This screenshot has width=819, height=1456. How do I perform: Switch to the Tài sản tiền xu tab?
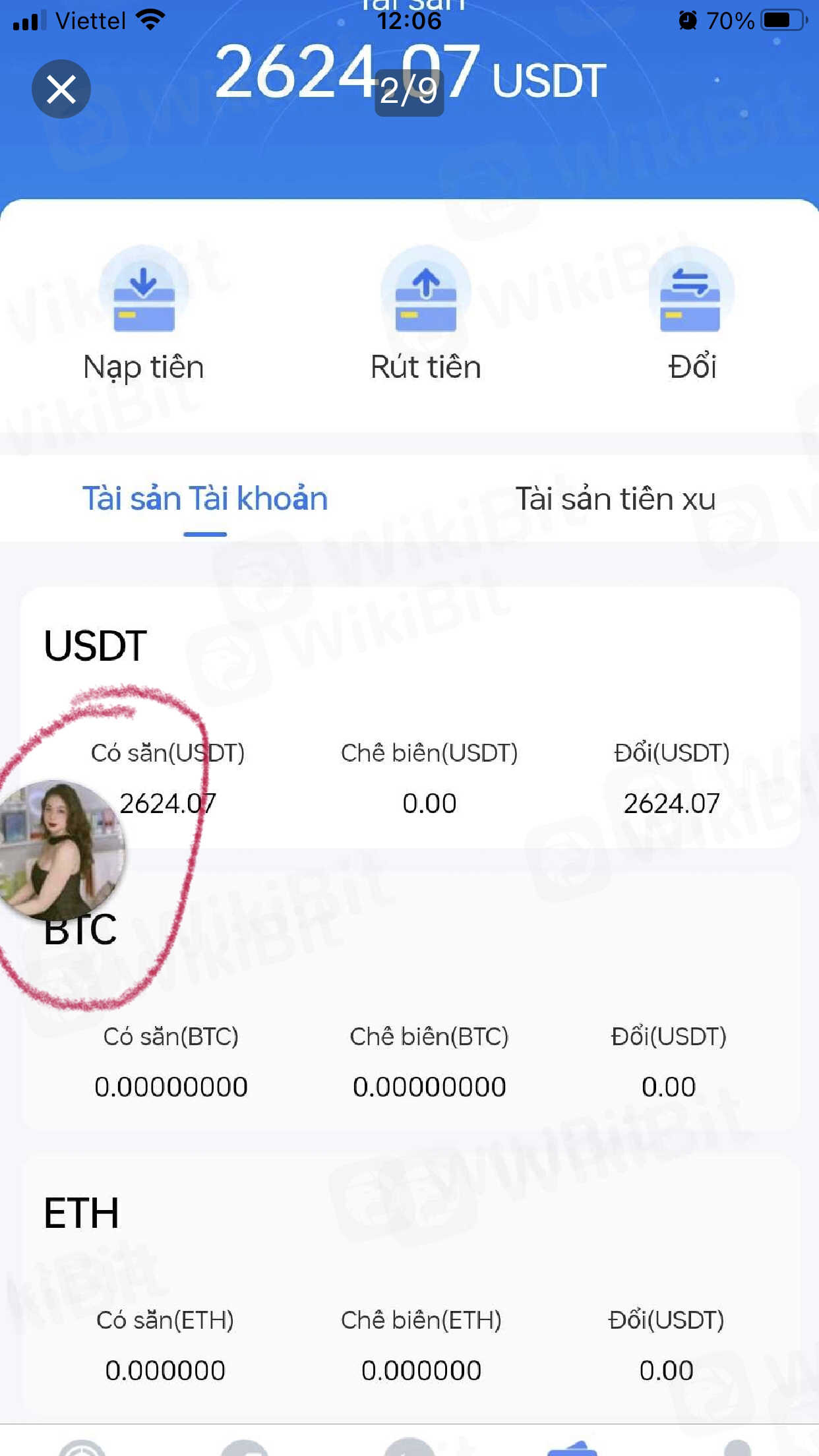(x=615, y=499)
